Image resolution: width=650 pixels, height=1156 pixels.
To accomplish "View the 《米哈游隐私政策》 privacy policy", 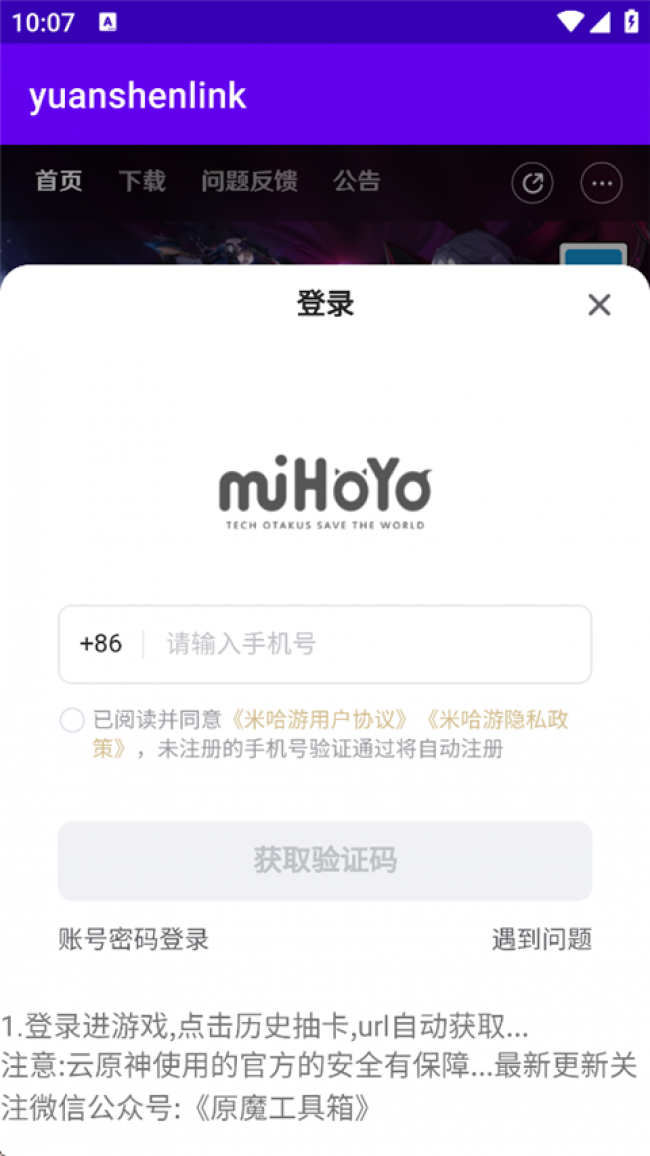I will 496,720.
